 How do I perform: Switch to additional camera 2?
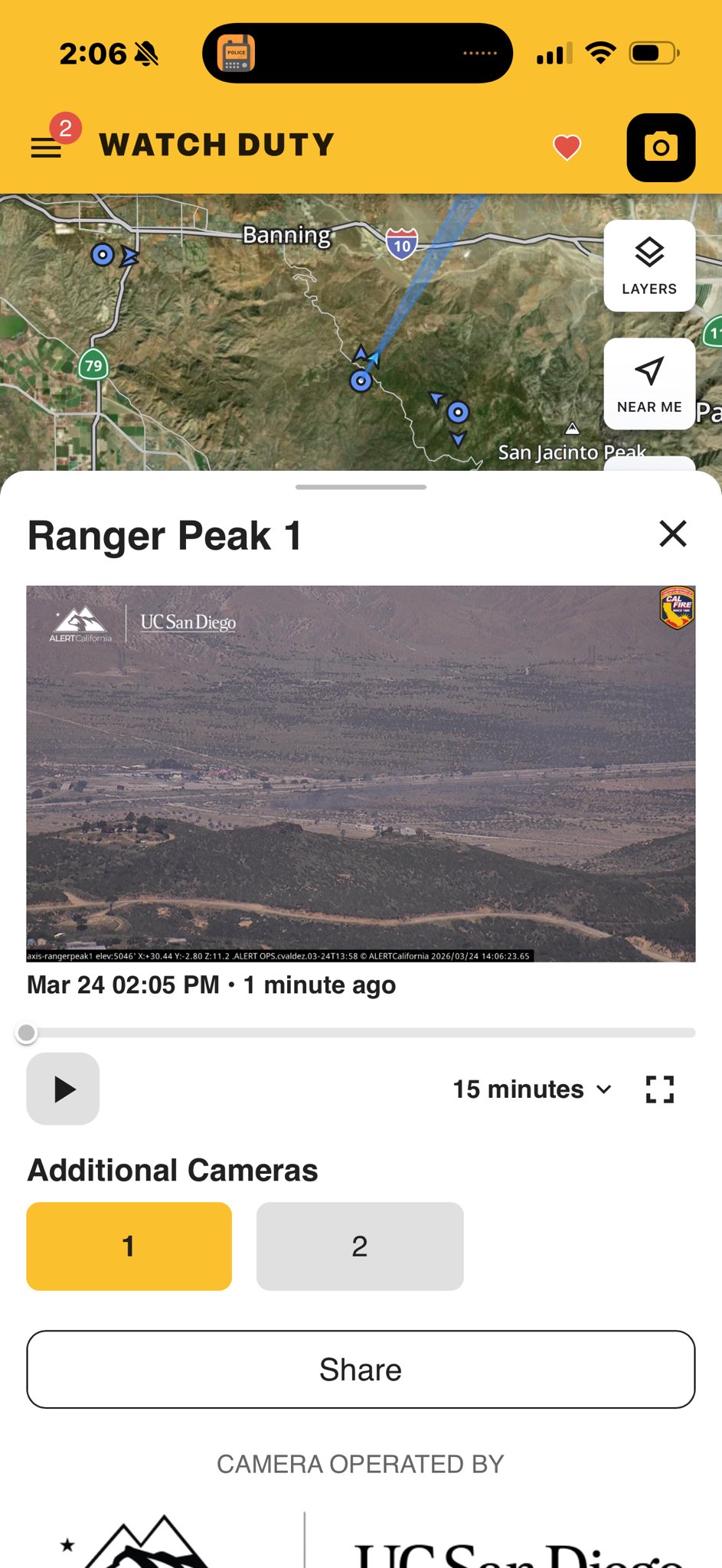[x=360, y=1246]
